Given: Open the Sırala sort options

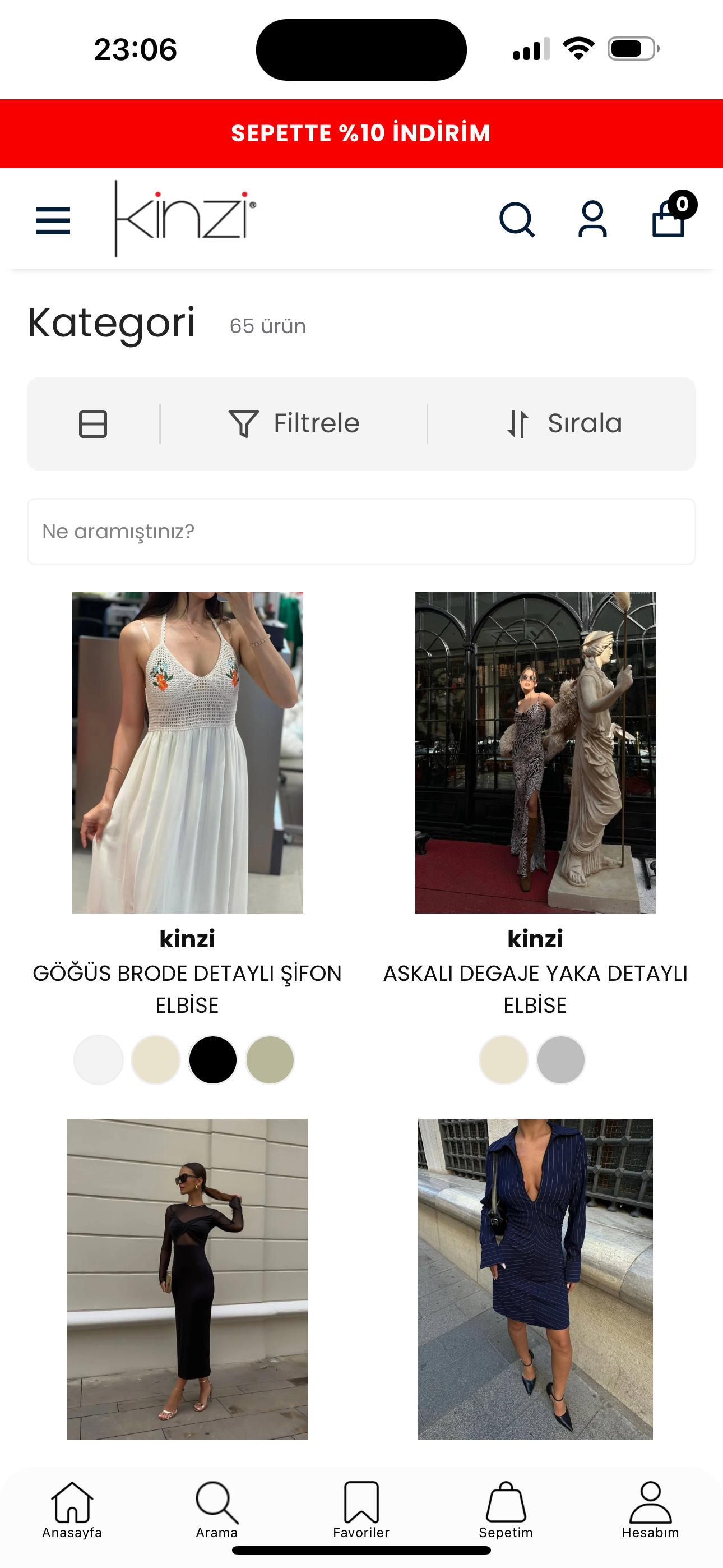Looking at the screenshot, I should point(564,423).
